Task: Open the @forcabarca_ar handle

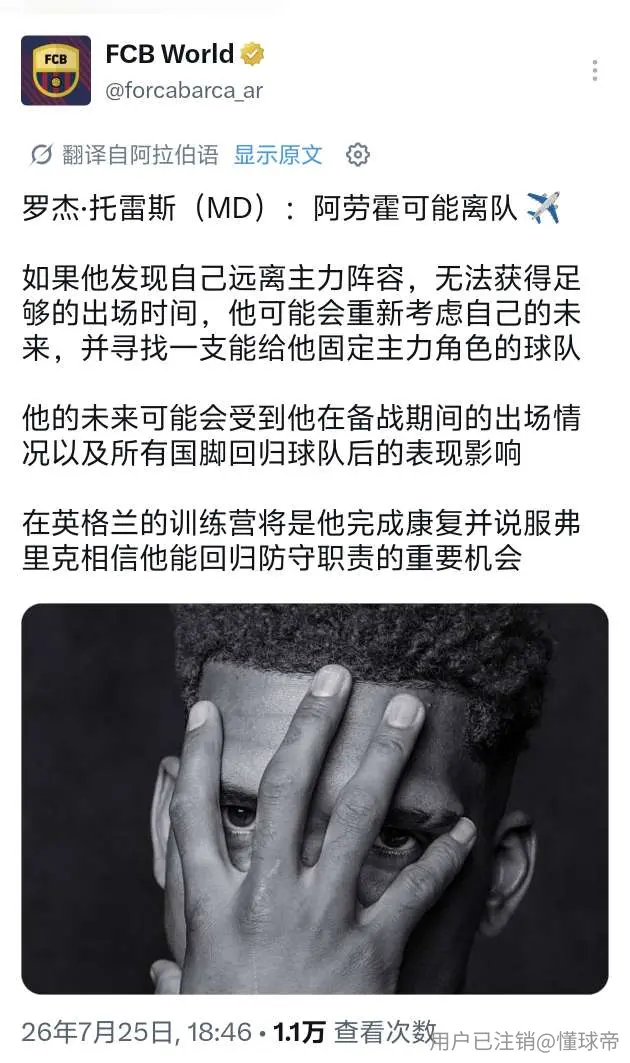Action: [x=184, y=90]
